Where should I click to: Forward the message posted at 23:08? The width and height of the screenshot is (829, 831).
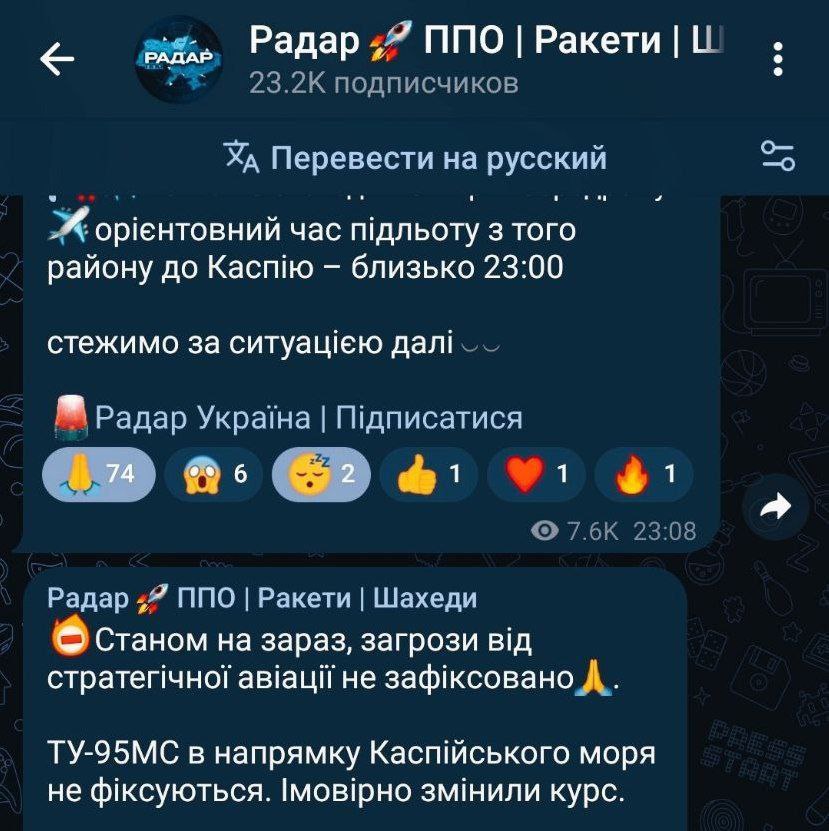click(774, 508)
